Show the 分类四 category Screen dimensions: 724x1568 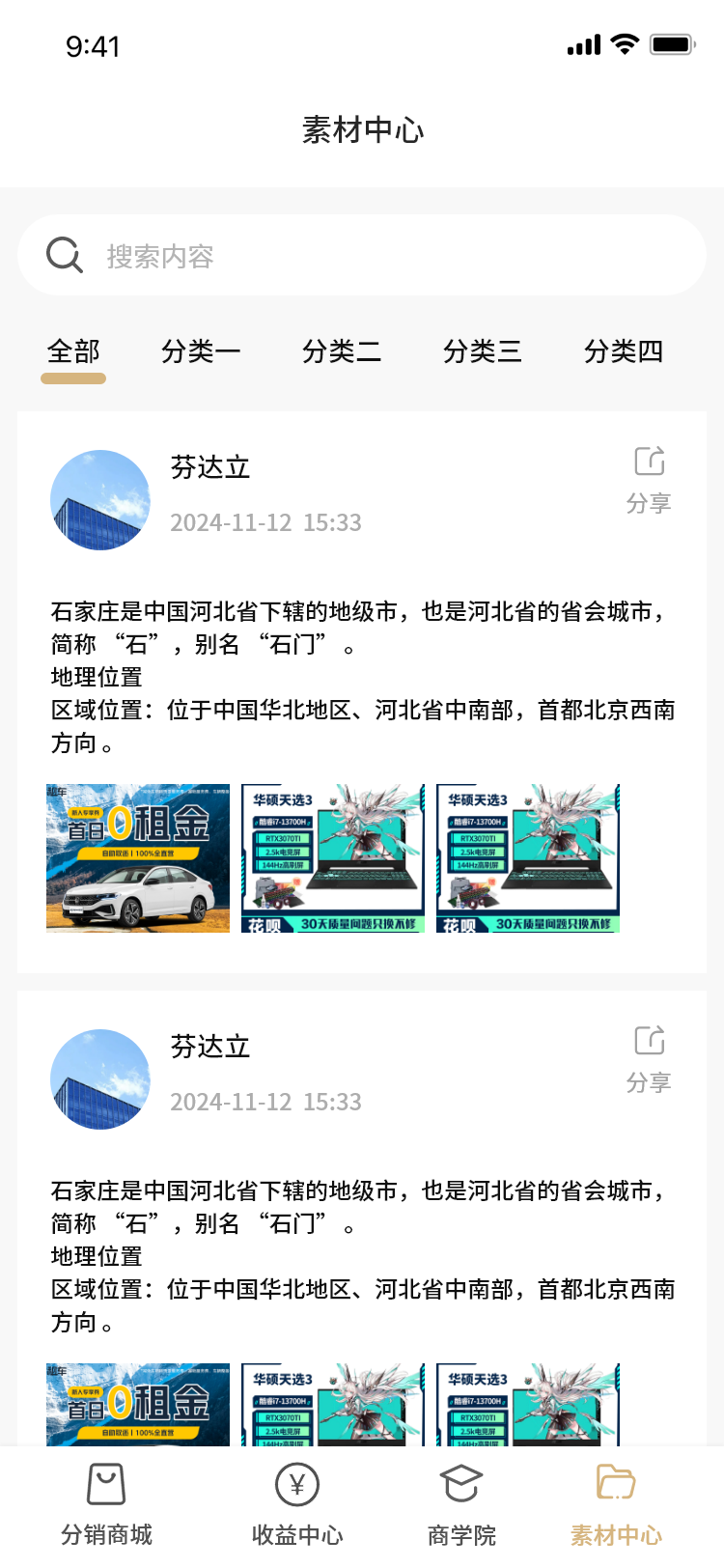point(624,352)
